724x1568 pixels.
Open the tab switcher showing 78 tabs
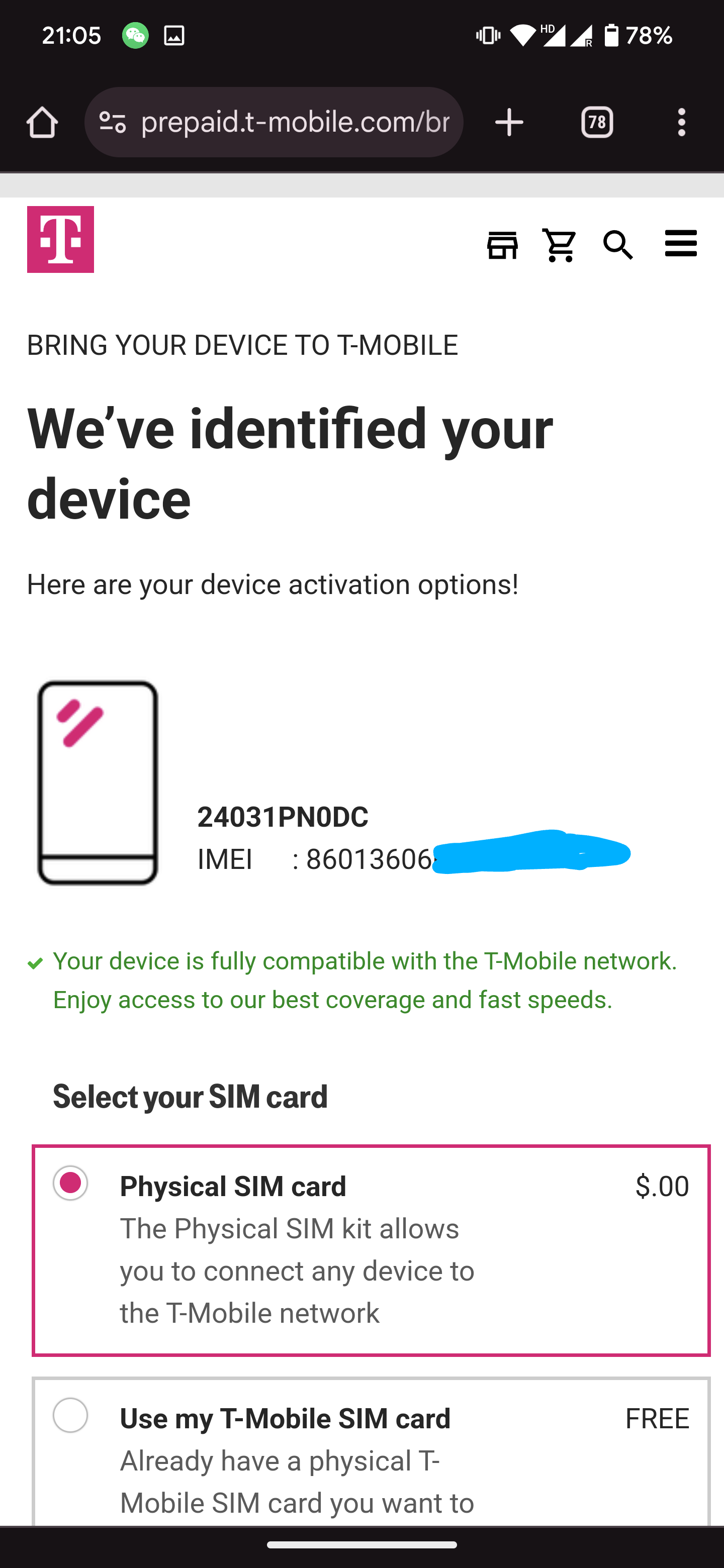597,122
